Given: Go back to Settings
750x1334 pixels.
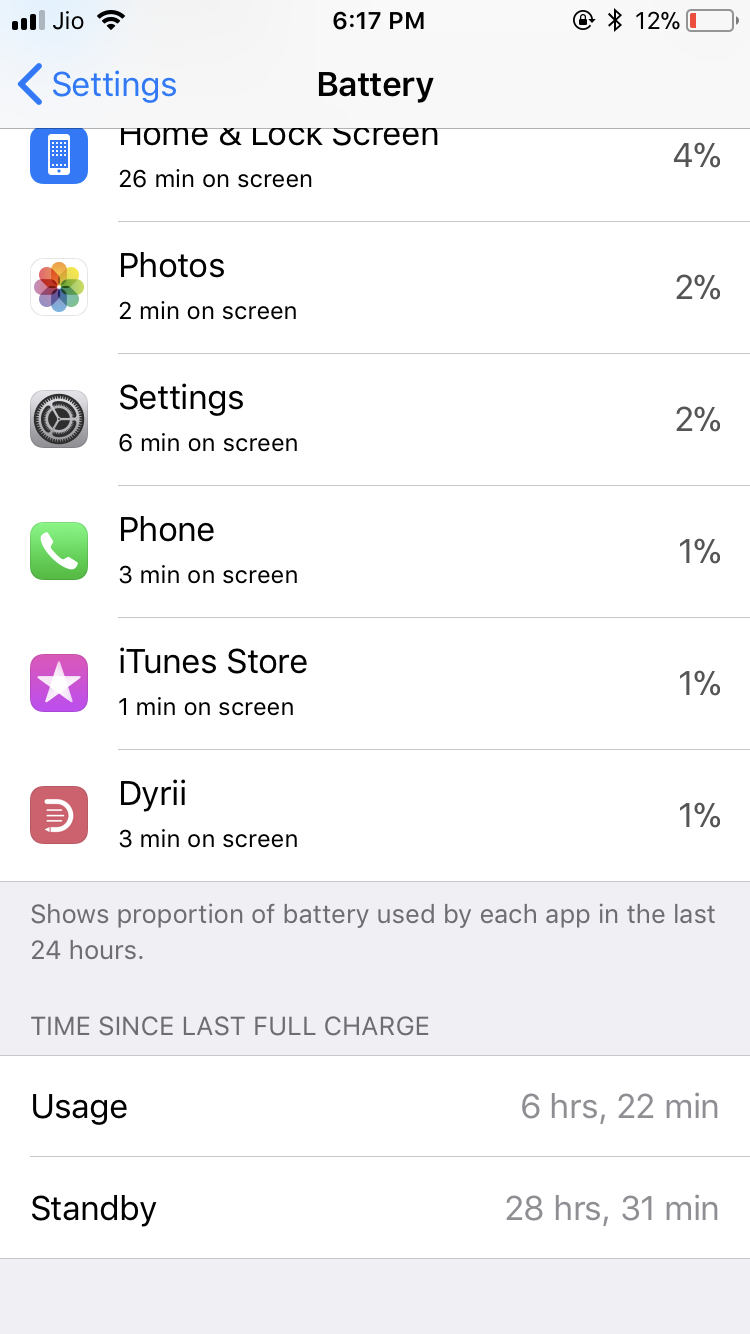Looking at the screenshot, I should [x=97, y=85].
